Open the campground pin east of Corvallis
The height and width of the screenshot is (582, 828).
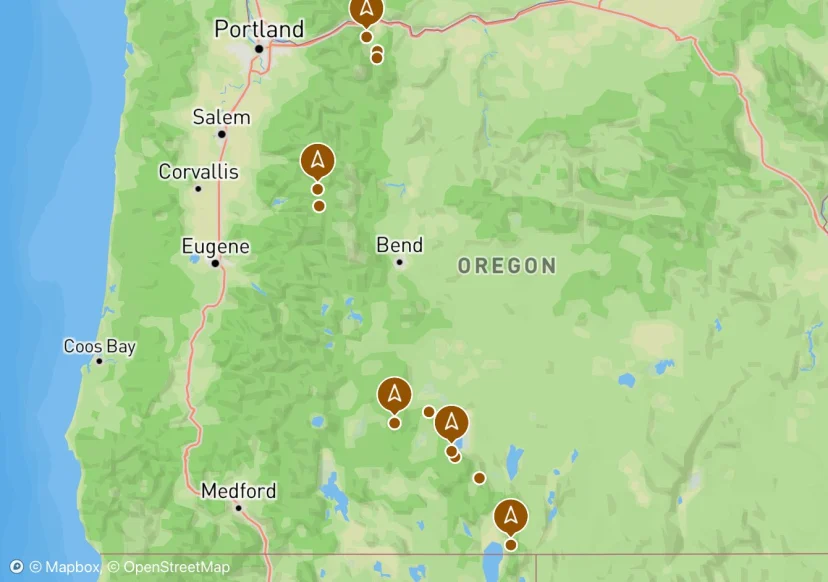pos(317,160)
